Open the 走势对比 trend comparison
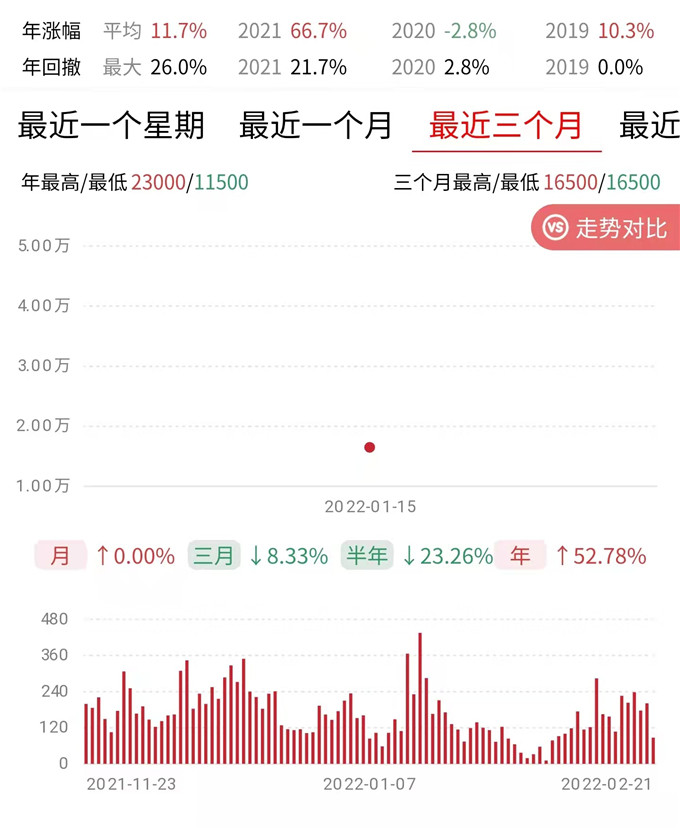 606,228
